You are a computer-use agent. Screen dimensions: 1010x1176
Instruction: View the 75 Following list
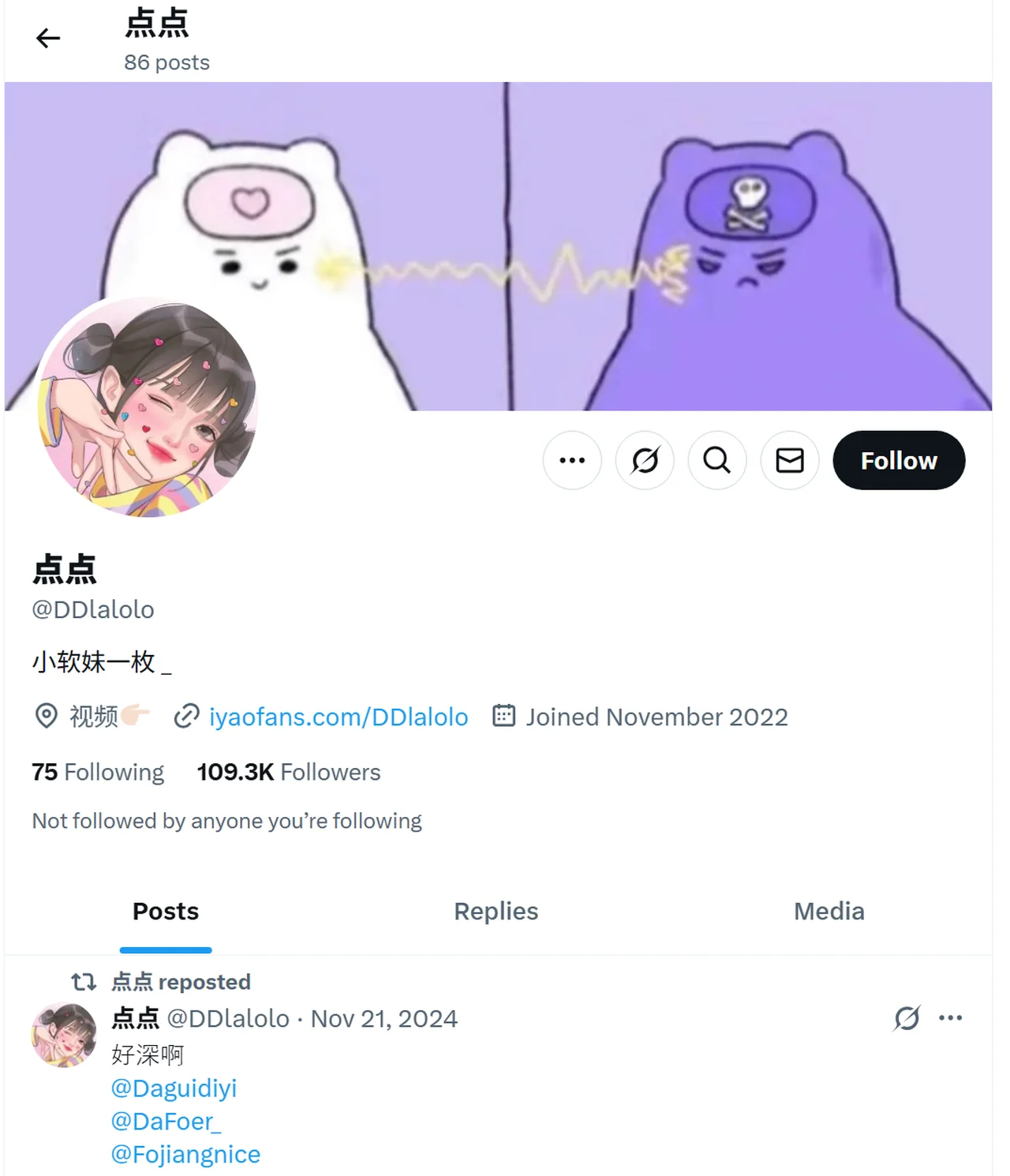[98, 772]
